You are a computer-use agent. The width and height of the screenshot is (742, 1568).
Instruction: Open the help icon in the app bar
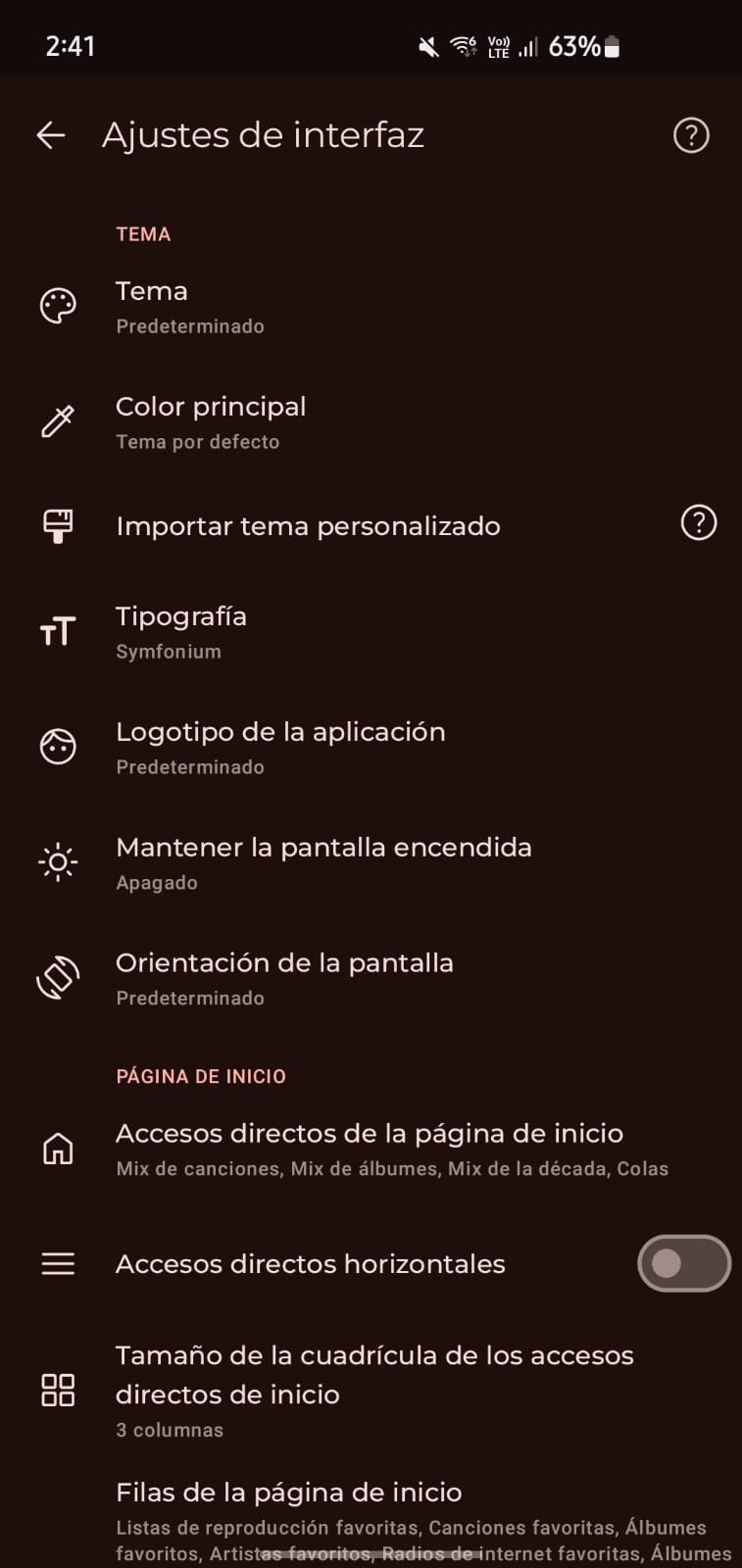691,135
